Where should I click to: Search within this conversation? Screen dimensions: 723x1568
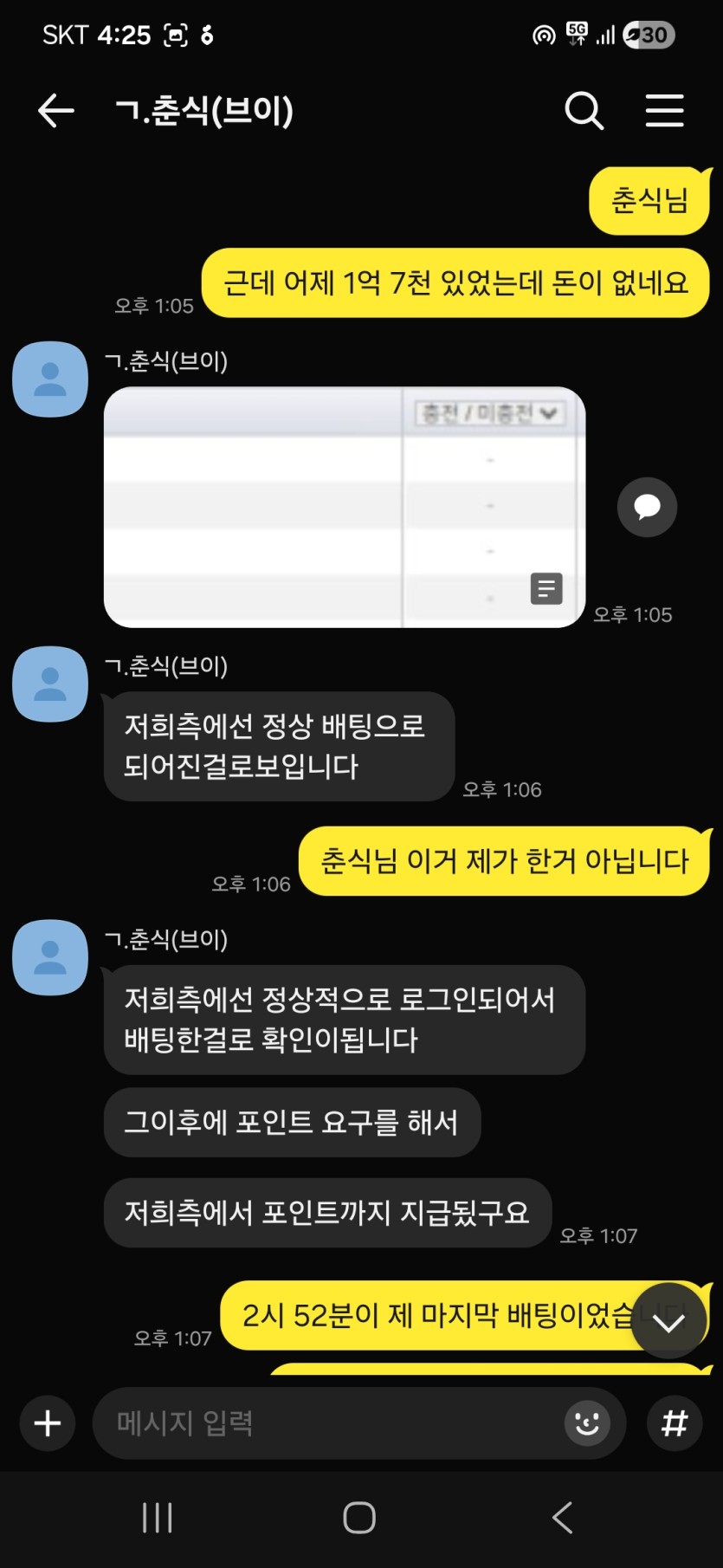pos(584,111)
